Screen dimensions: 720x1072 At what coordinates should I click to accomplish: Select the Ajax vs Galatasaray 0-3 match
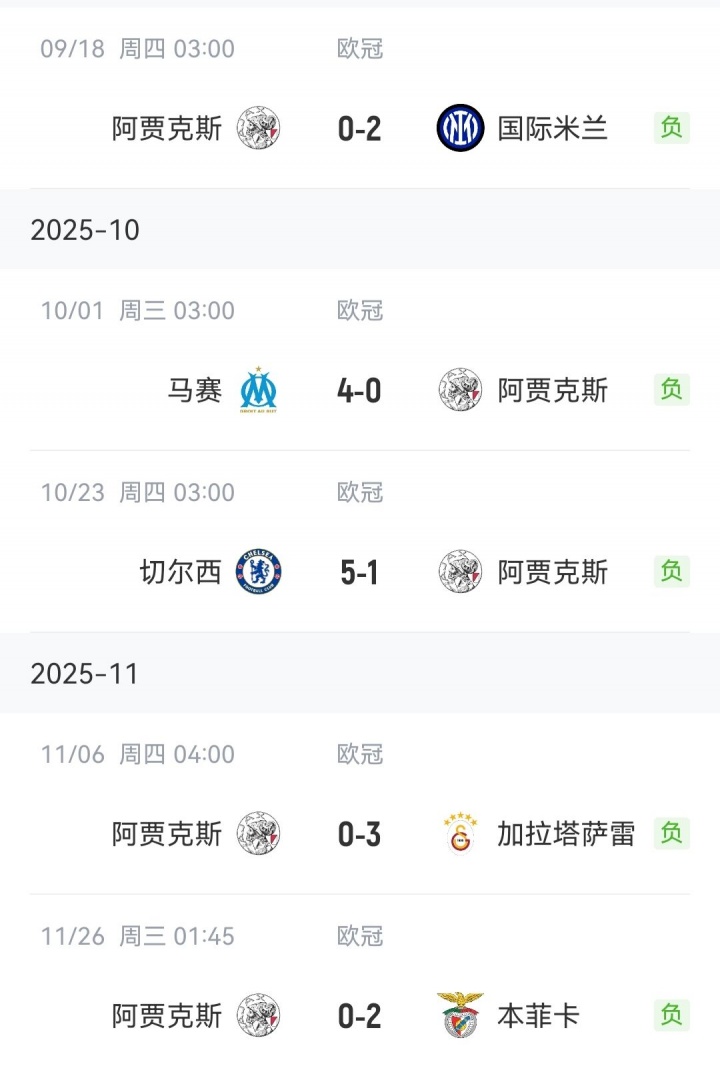coord(359,834)
